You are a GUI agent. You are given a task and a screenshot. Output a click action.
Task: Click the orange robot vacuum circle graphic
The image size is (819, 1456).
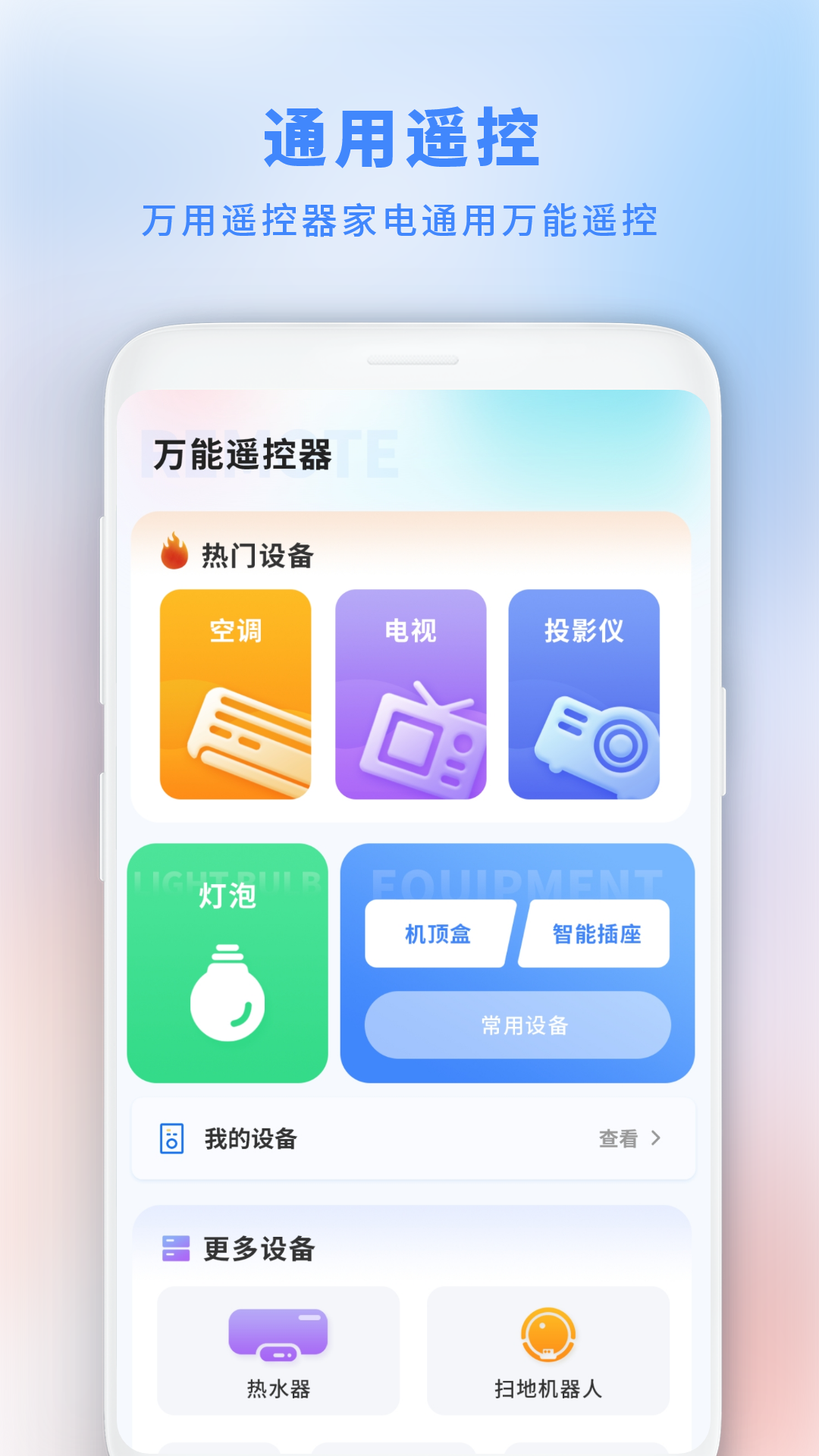pyautogui.click(x=548, y=1335)
